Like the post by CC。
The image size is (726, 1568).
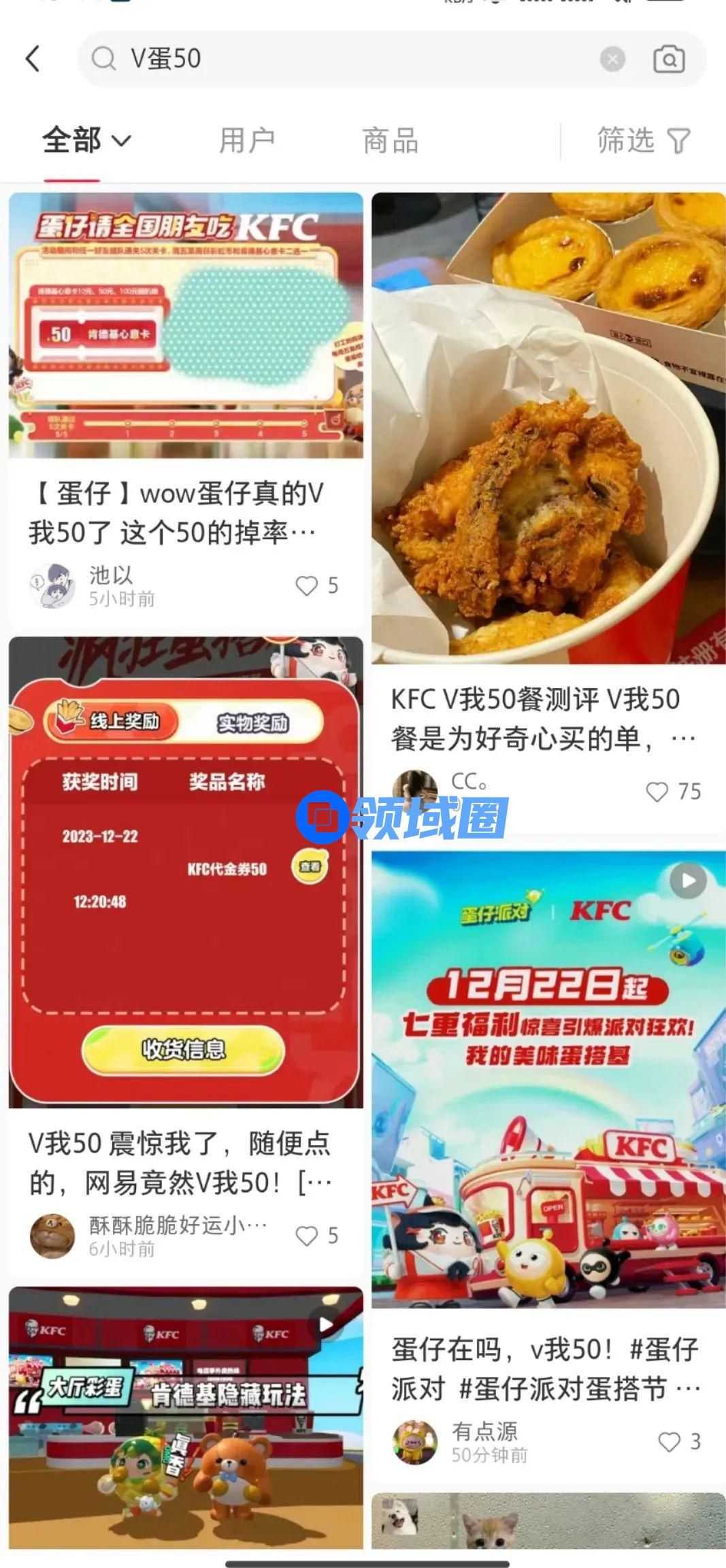(657, 791)
